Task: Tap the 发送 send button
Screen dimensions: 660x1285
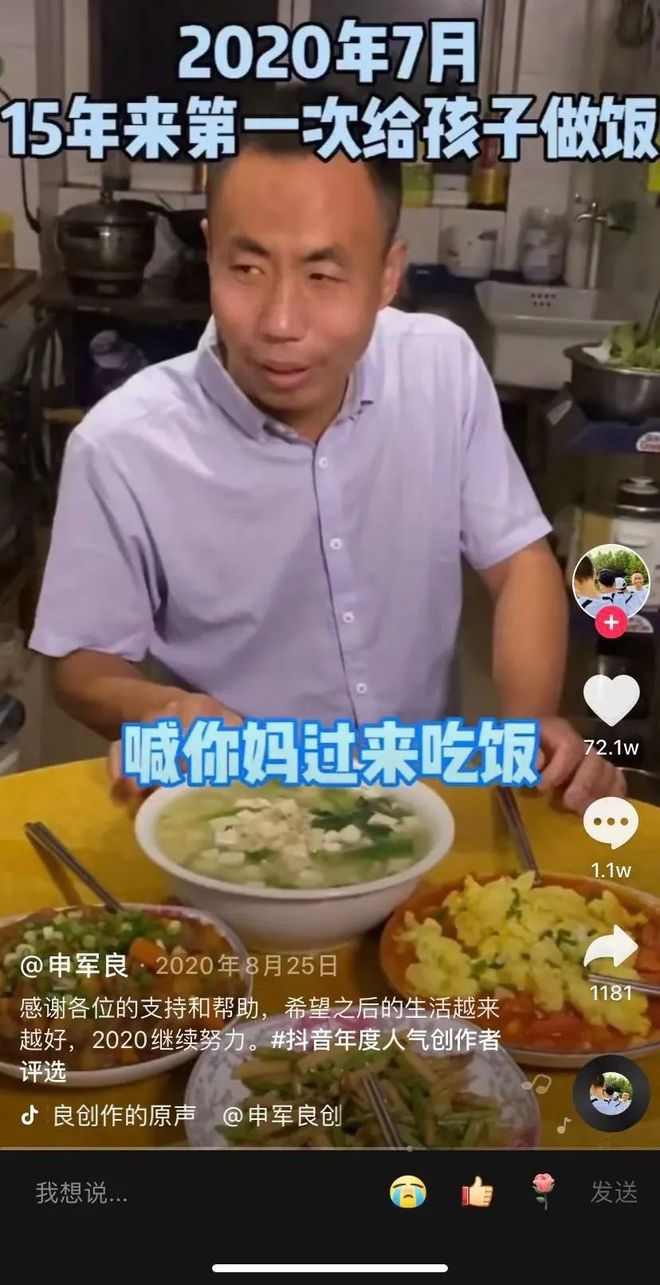Action: [x=614, y=1192]
